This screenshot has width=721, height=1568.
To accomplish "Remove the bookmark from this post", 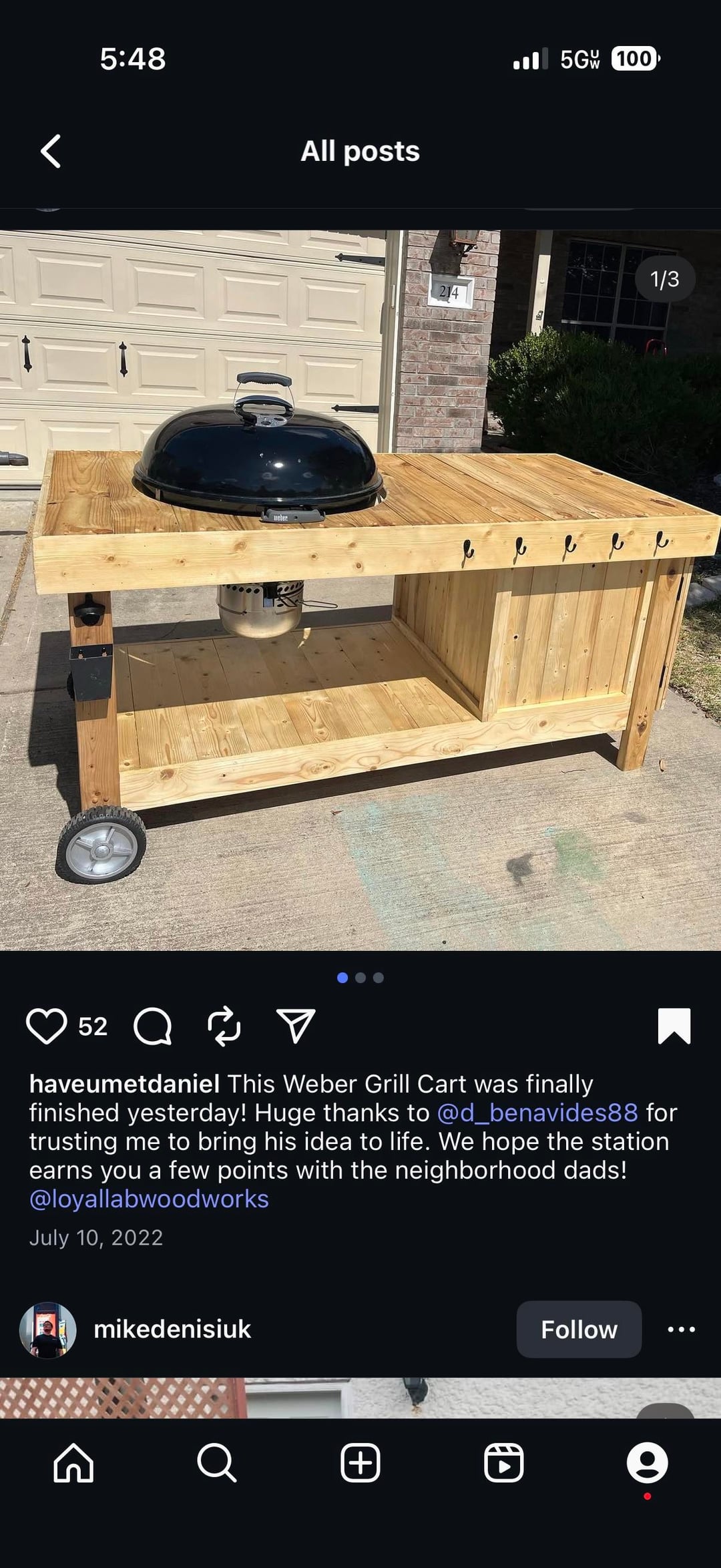I will tap(674, 1026).
